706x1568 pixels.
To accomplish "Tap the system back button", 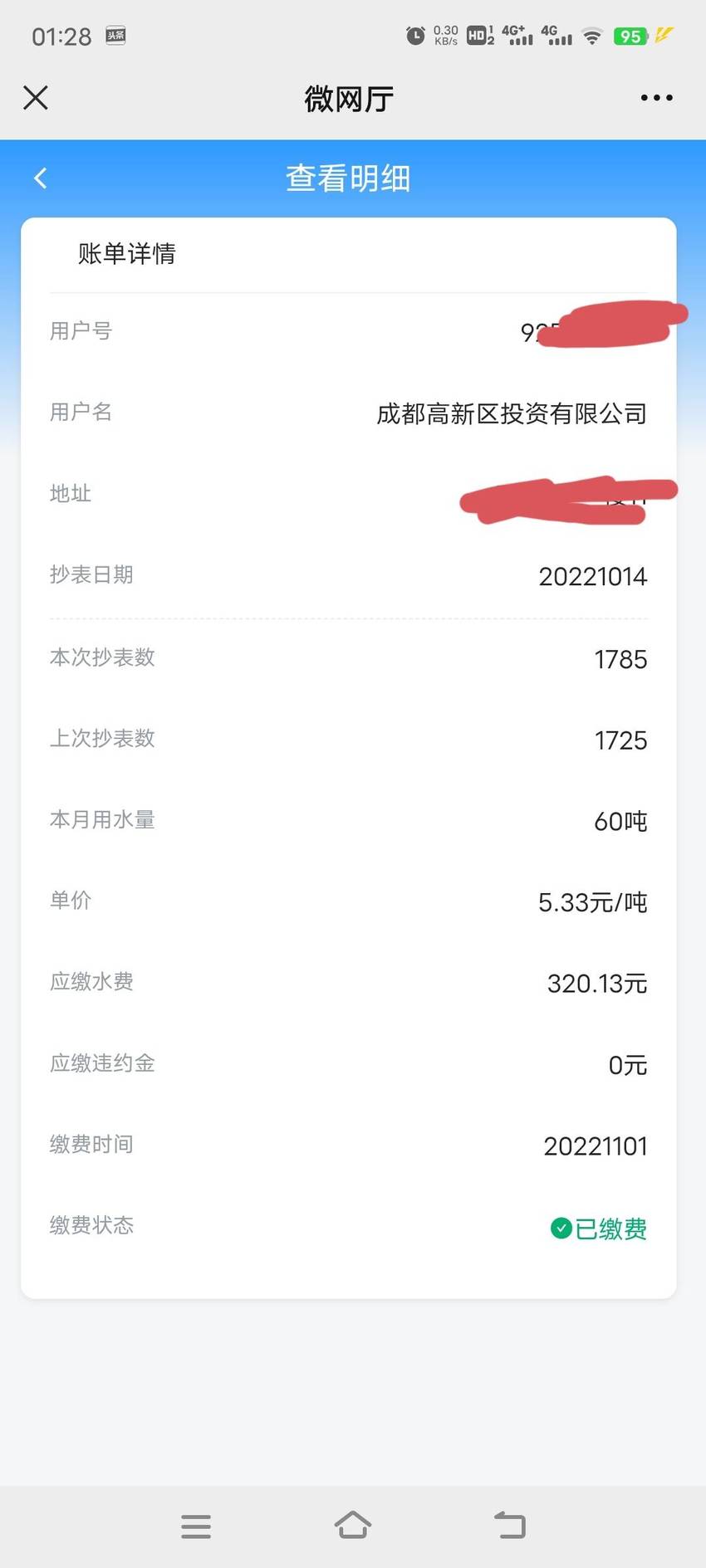I will 510,1525.
